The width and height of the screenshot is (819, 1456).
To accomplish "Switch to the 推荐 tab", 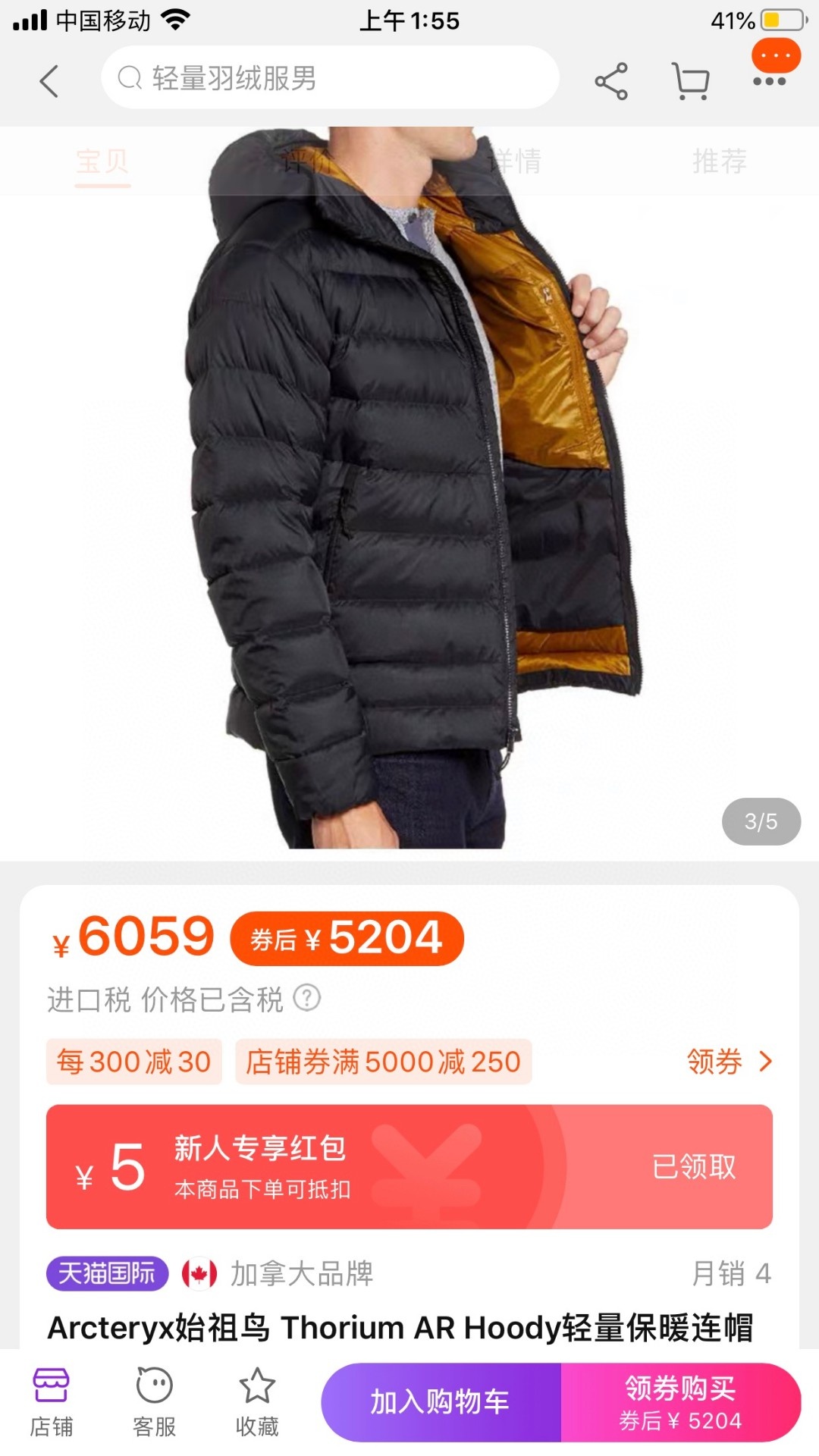I will pyautogui.click(x=719, y=162).
